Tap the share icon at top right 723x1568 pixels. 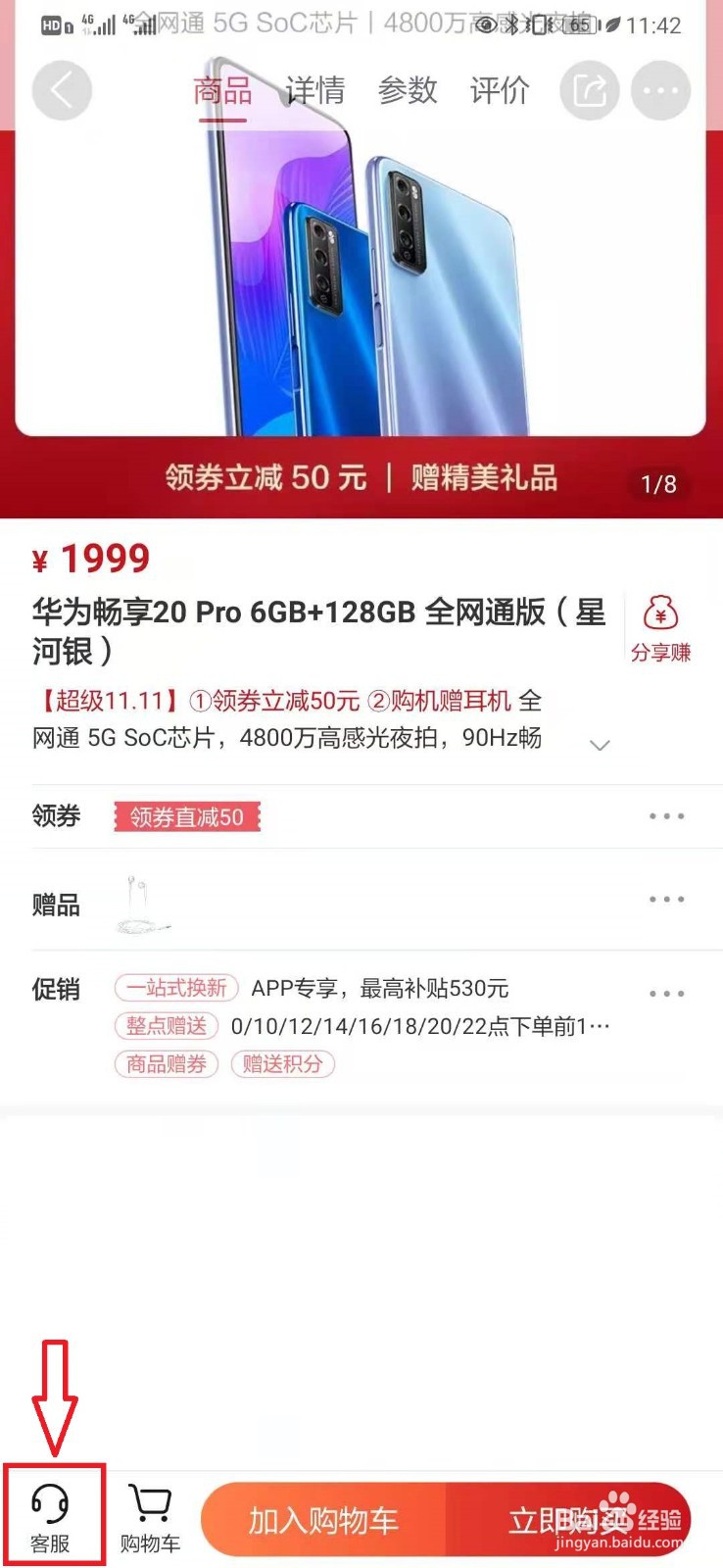589,89
